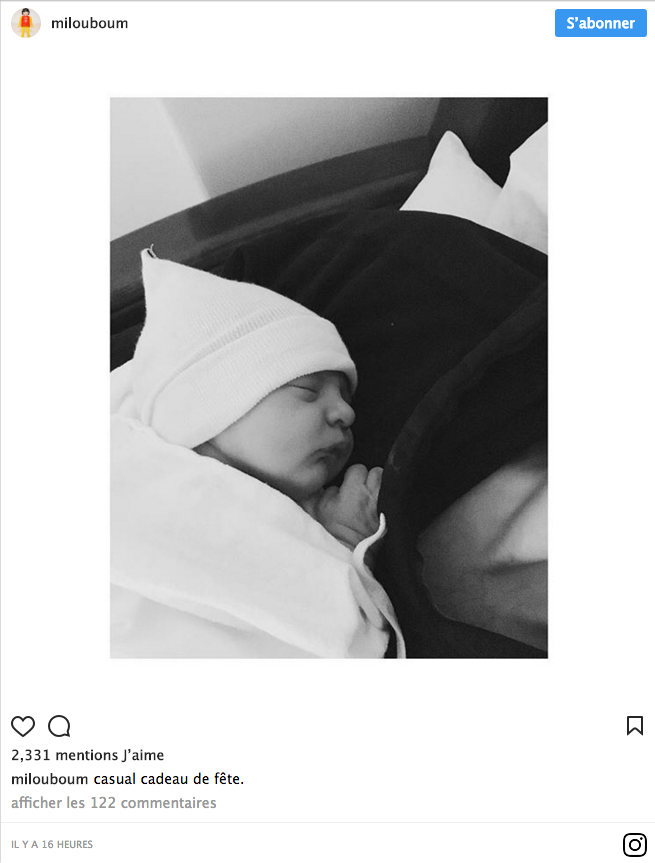View all 122 comments
Screen dimensions: 655x863
113,803
